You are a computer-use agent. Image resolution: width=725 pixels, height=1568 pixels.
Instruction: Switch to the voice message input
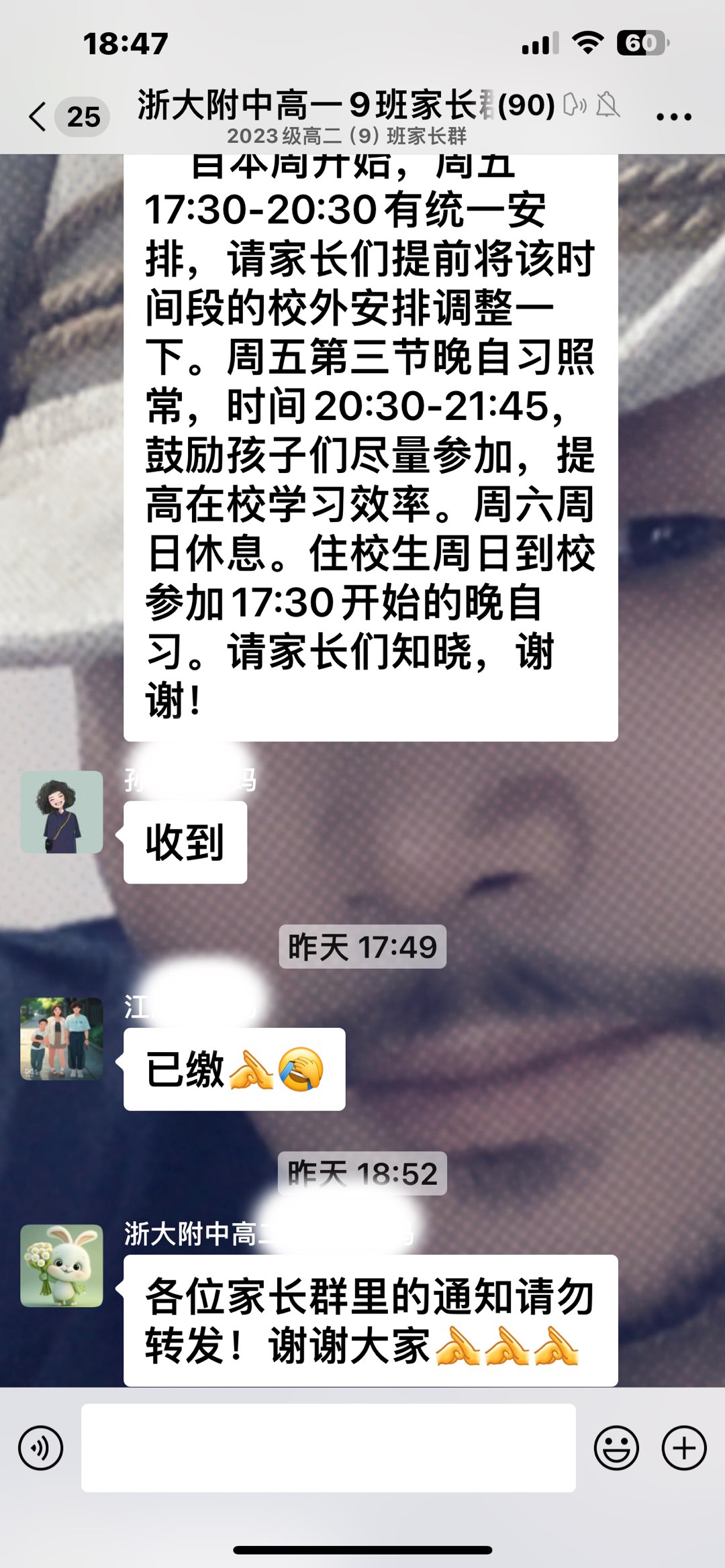point(41,1448)
